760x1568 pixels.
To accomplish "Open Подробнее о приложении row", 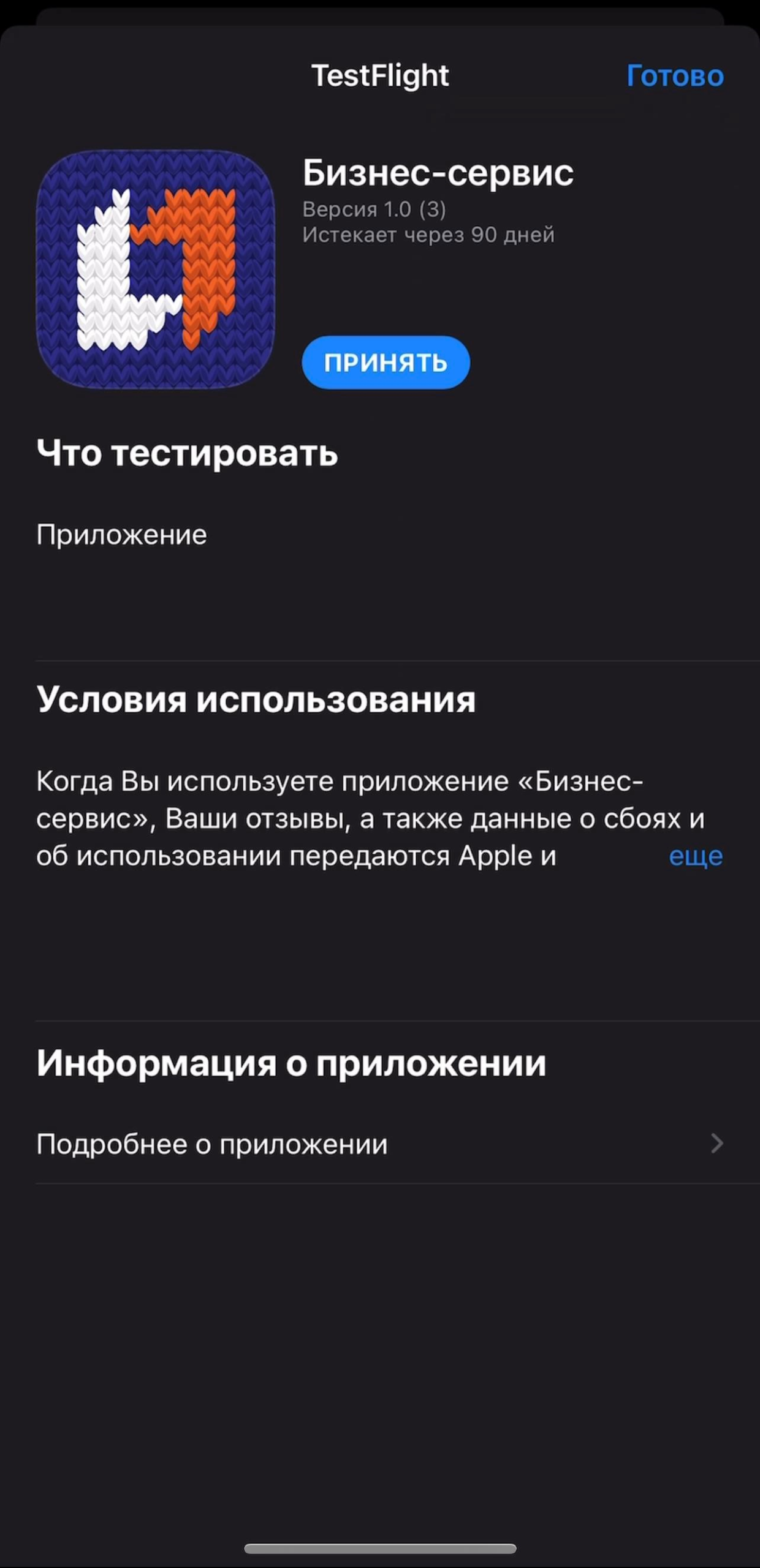I will 380,1144.
